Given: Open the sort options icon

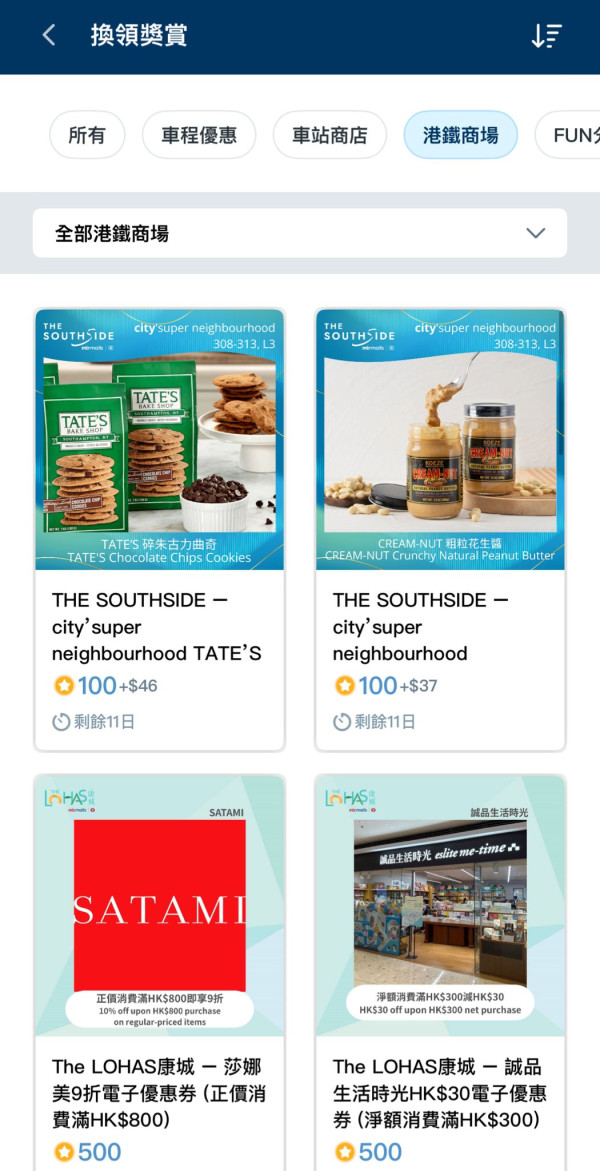Looking at the screenshot, I should [x=546, y=36].
